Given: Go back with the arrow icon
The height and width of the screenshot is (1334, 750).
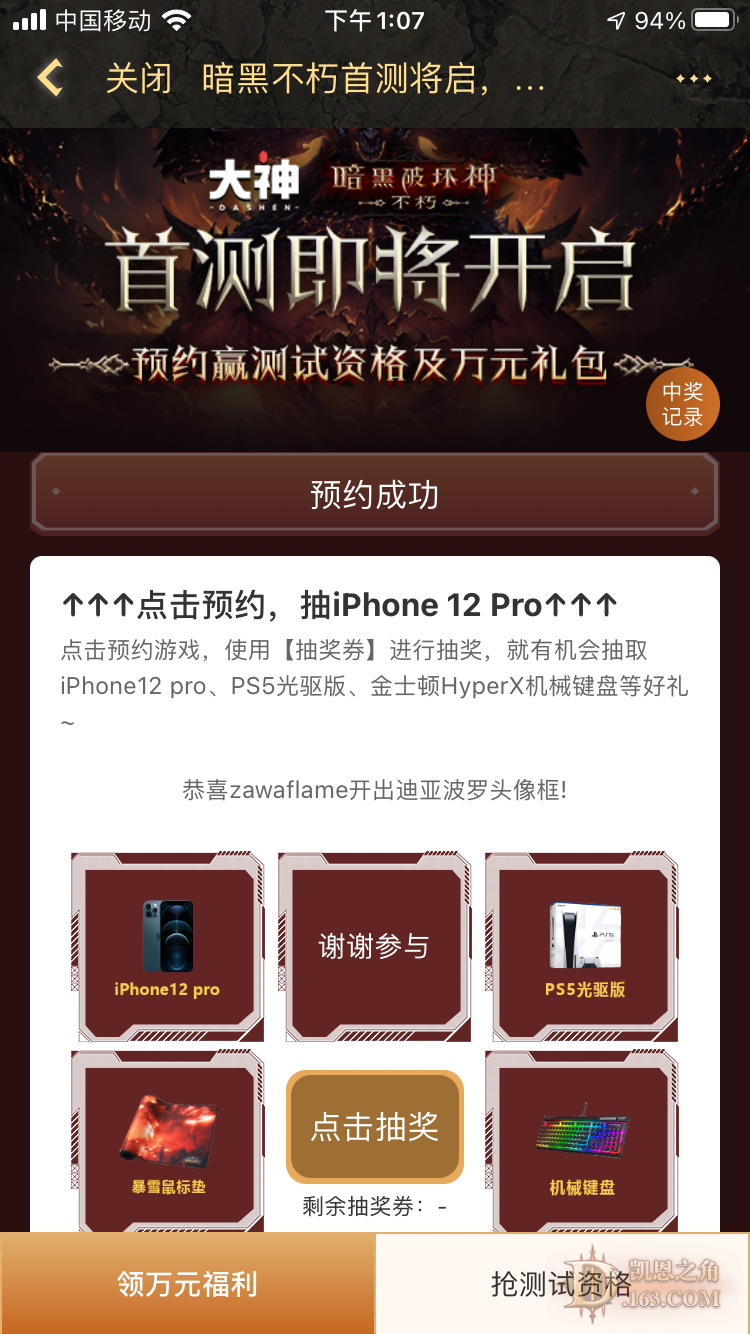Looking at the screenshot, I should (x=49, y=78).
